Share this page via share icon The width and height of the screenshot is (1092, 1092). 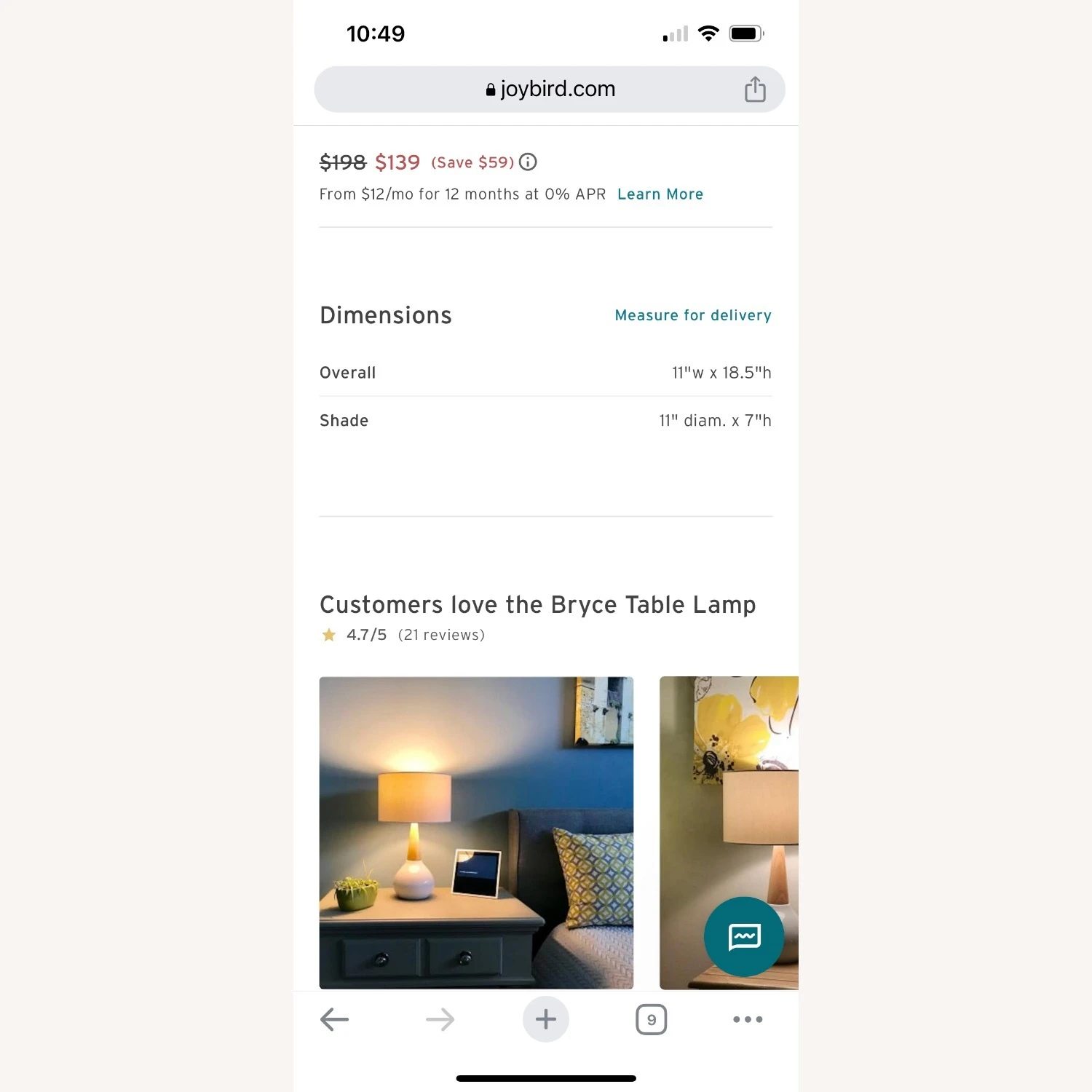click(x=755, y=90)
